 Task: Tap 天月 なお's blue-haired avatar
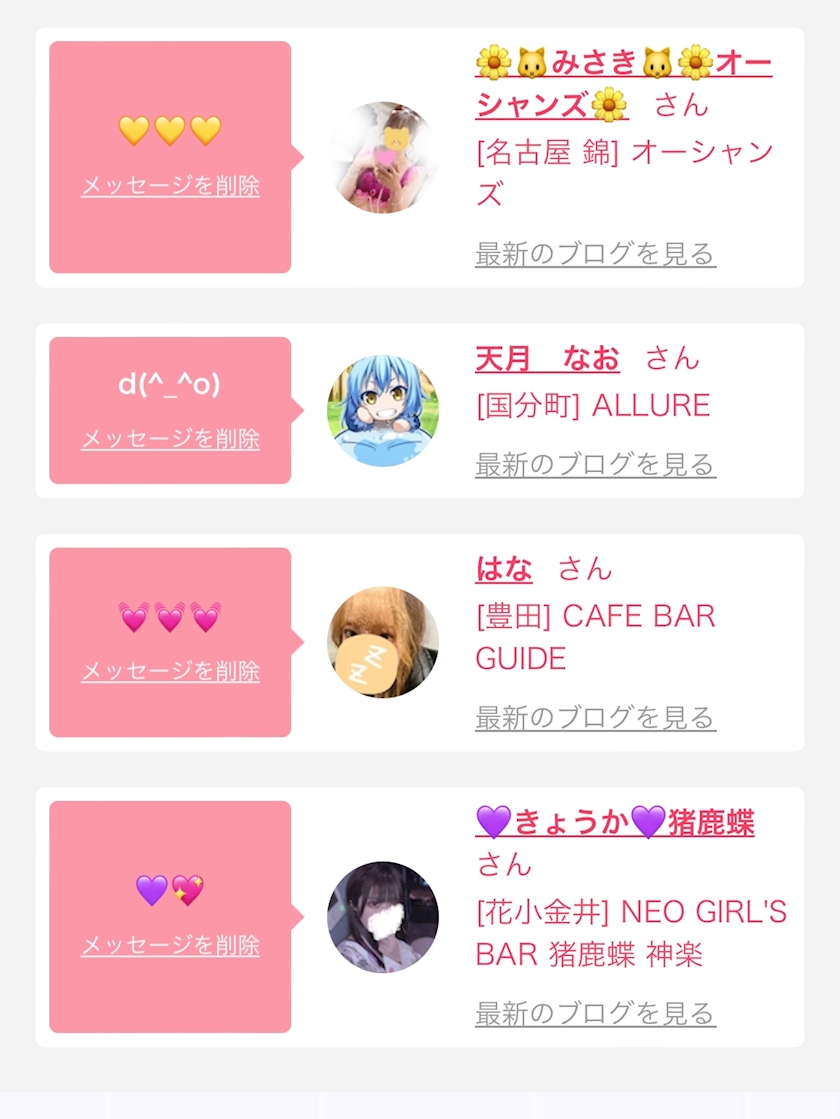383,410
